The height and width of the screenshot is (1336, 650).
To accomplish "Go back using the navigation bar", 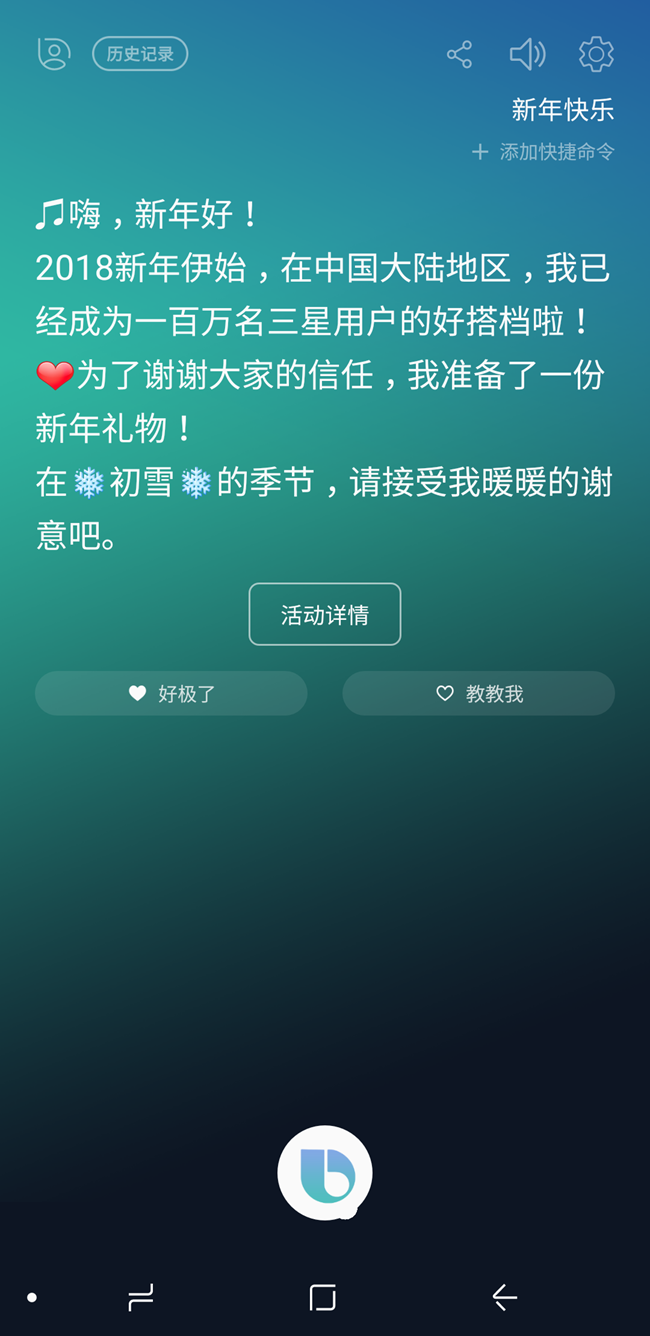I will click(505, 1298).
